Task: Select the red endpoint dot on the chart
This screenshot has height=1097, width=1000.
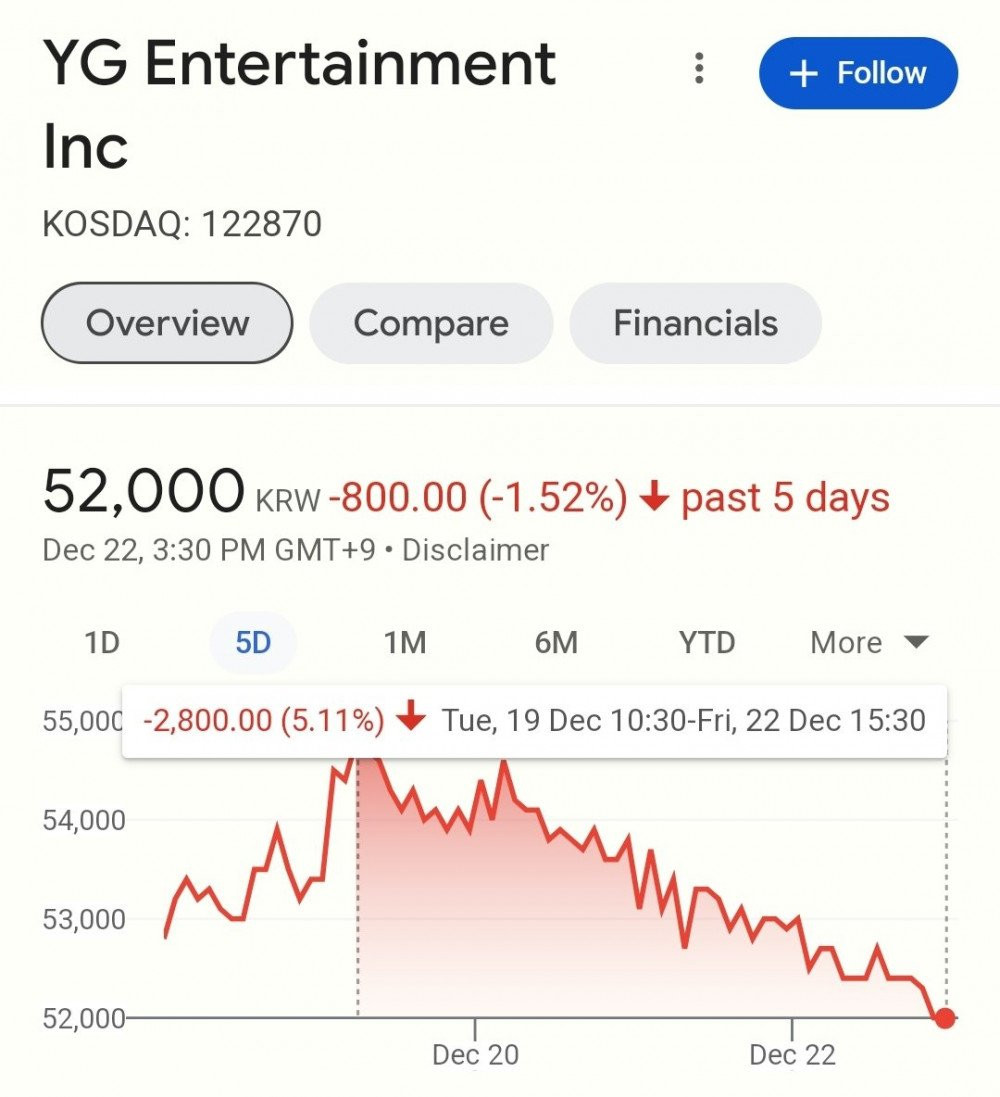Action: coord(944,1018)
